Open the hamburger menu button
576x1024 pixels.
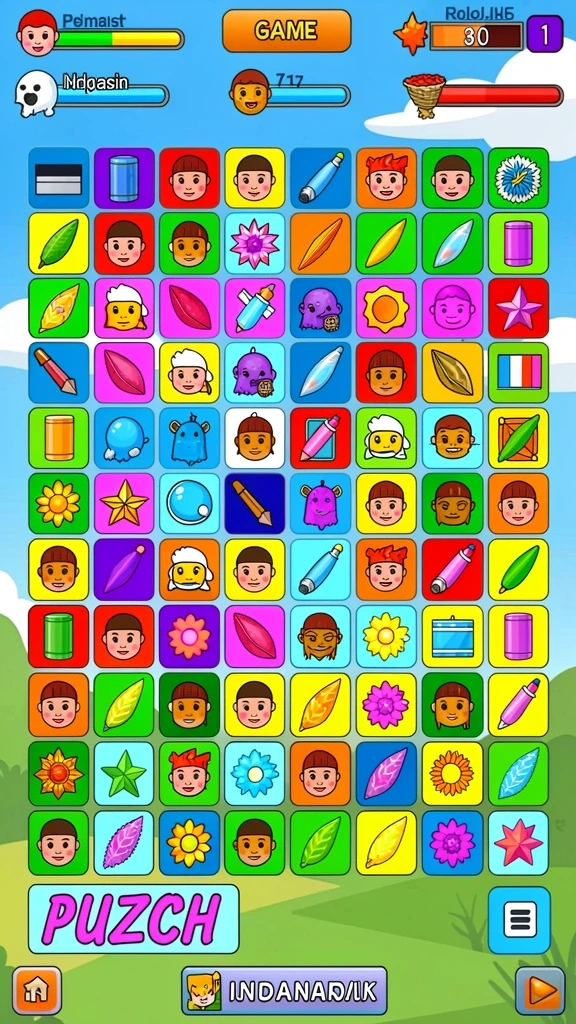[519, 920]
